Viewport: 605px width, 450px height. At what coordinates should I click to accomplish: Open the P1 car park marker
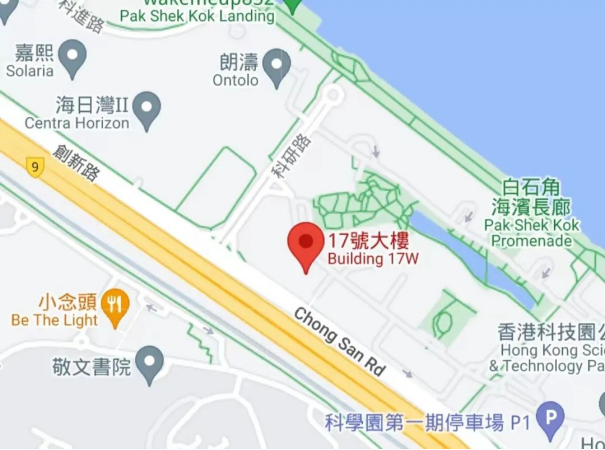550,420
